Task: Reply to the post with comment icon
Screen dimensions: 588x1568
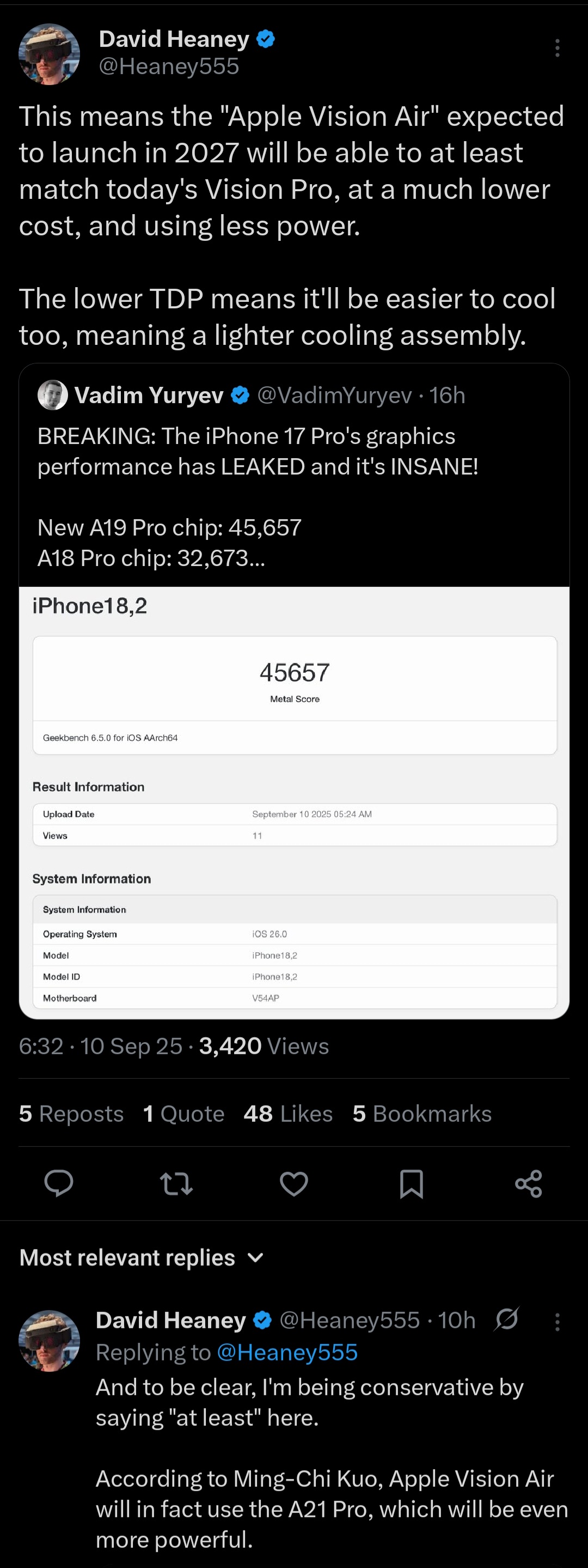Action: pyautogui.click(x=59, y=1183)
